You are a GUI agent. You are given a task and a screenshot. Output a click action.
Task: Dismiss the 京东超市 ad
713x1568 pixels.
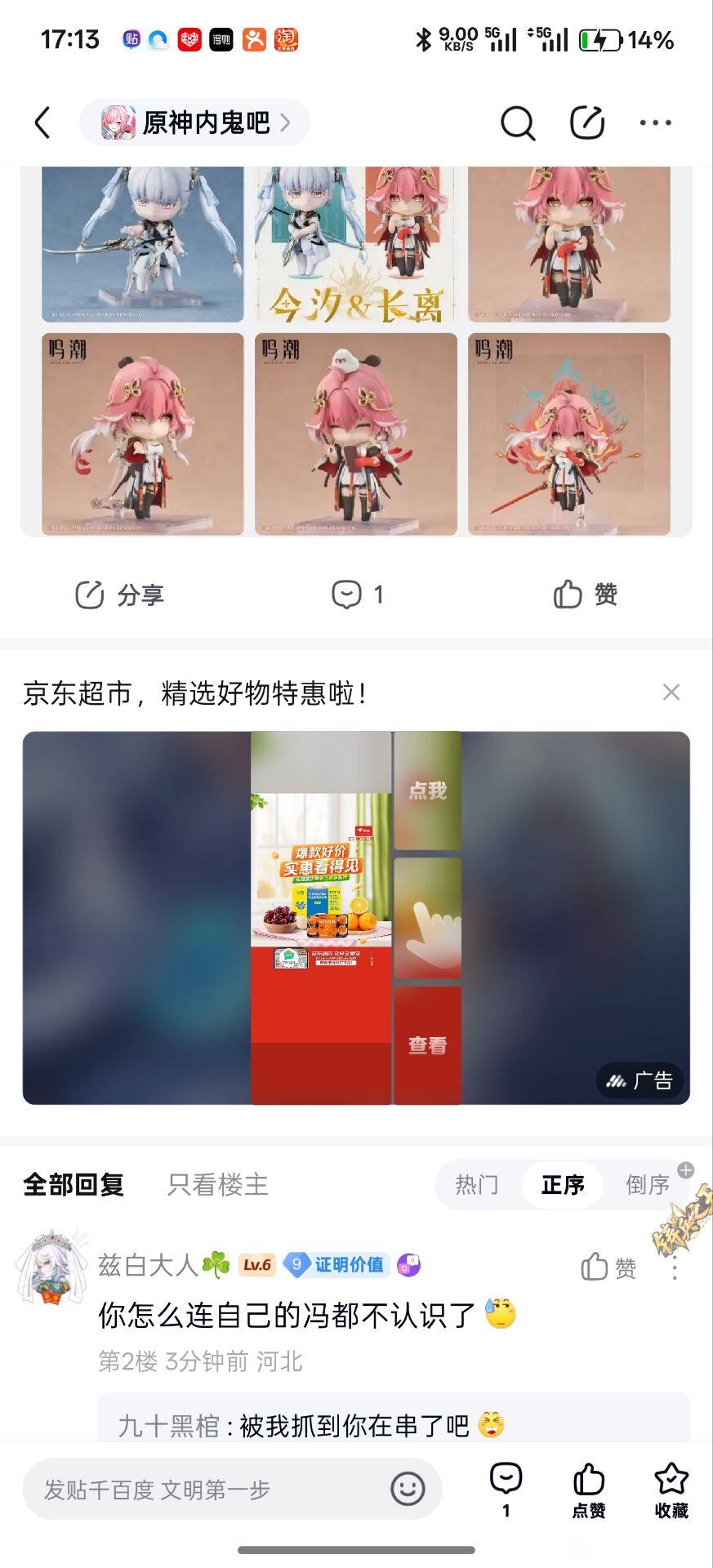671,693
